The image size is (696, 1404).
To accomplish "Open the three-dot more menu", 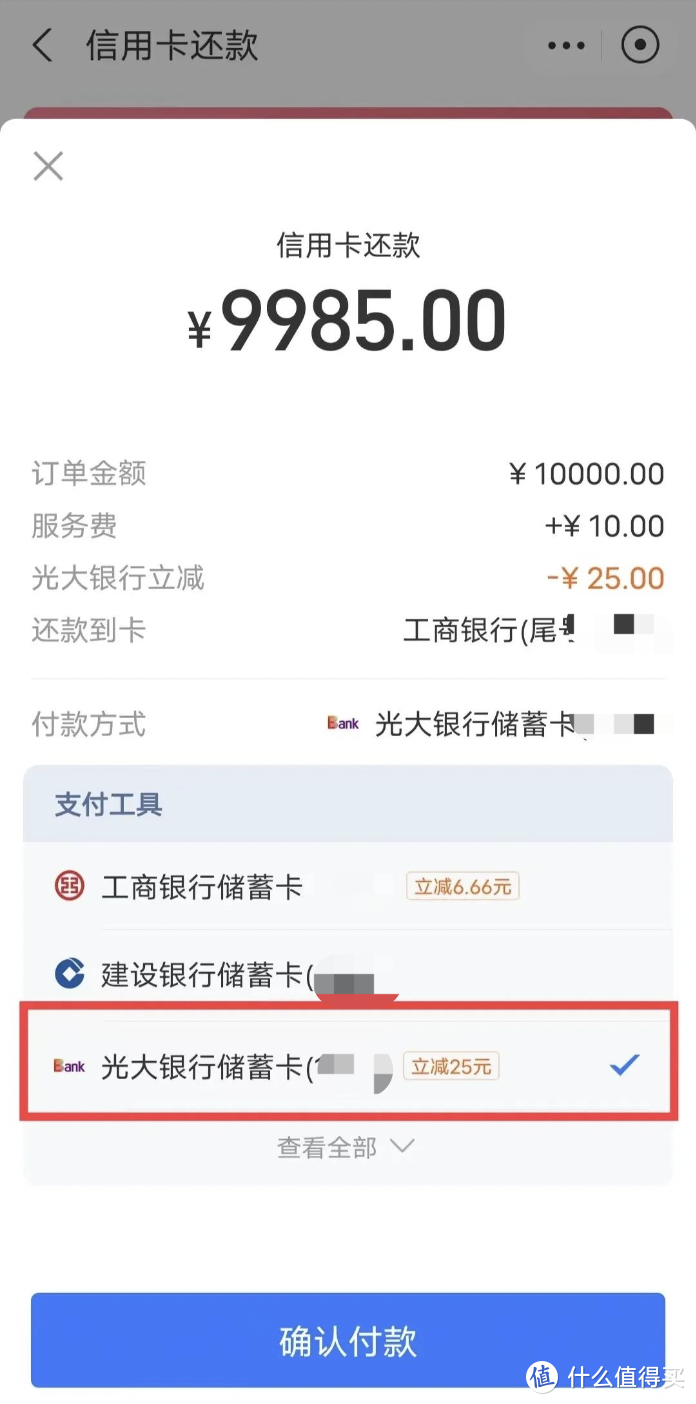I will (567, 46).
